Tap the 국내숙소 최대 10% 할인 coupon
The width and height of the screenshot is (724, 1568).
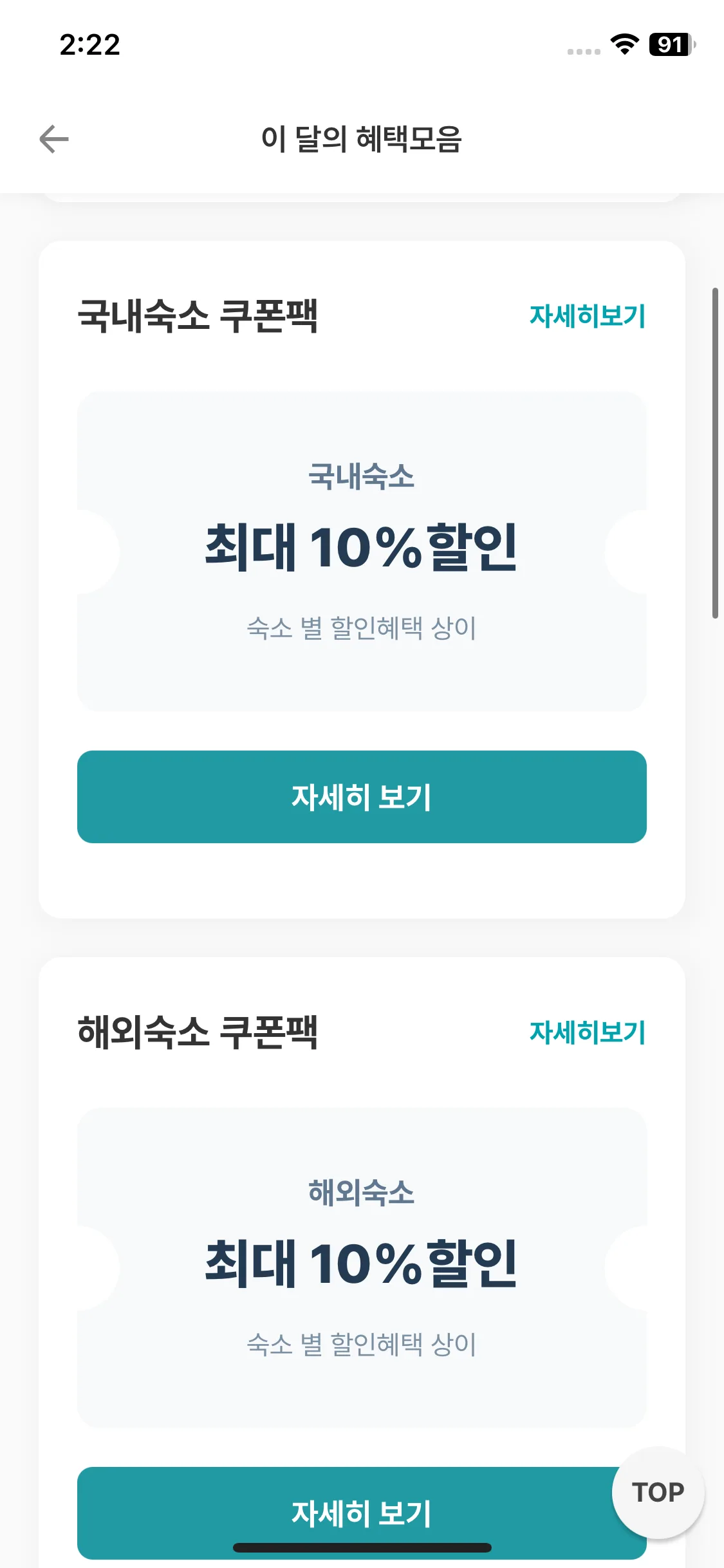[362, 551]
